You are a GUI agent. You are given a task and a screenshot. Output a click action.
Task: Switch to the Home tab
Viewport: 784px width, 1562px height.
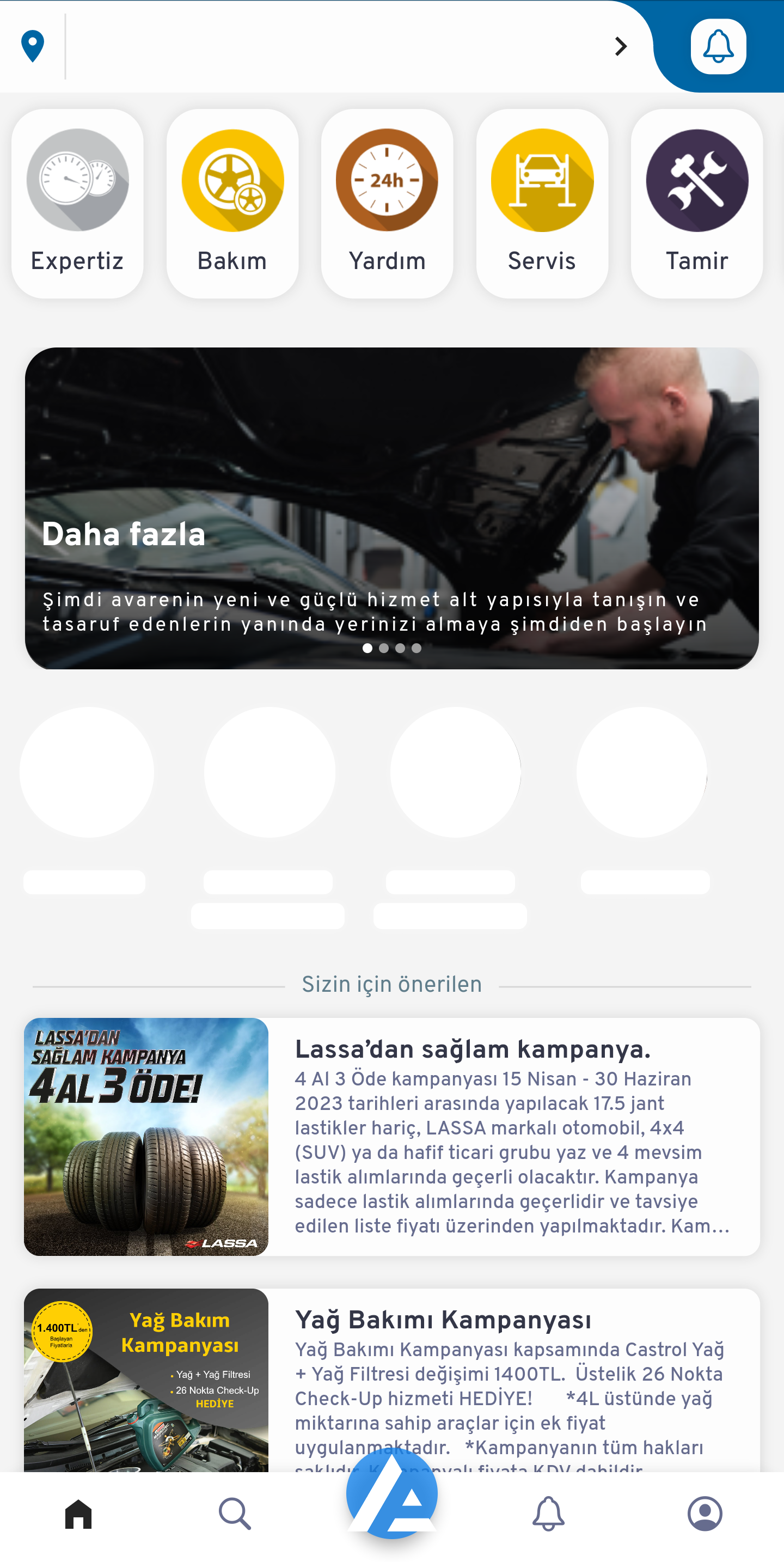click(x=78, y=1514)
